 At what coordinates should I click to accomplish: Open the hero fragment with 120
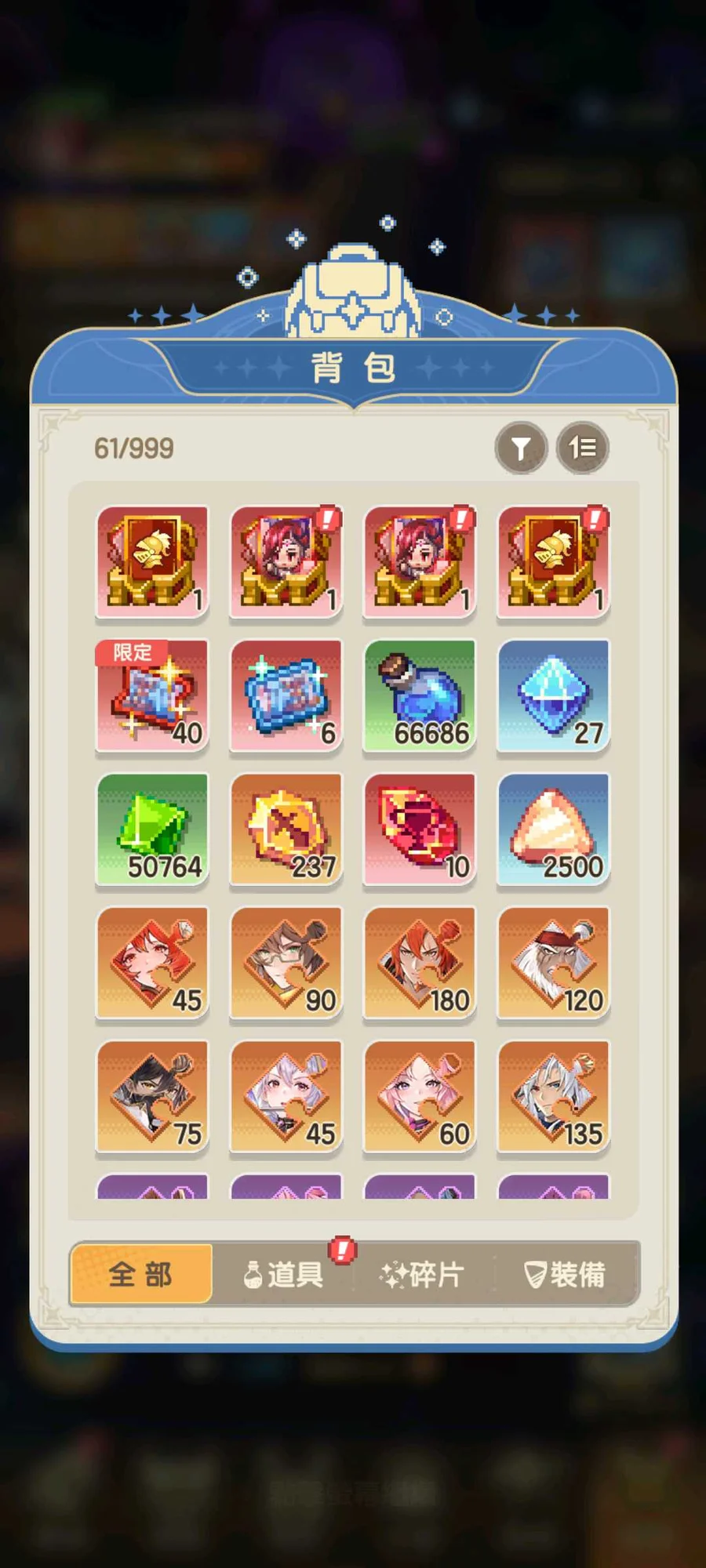[553, 963]
